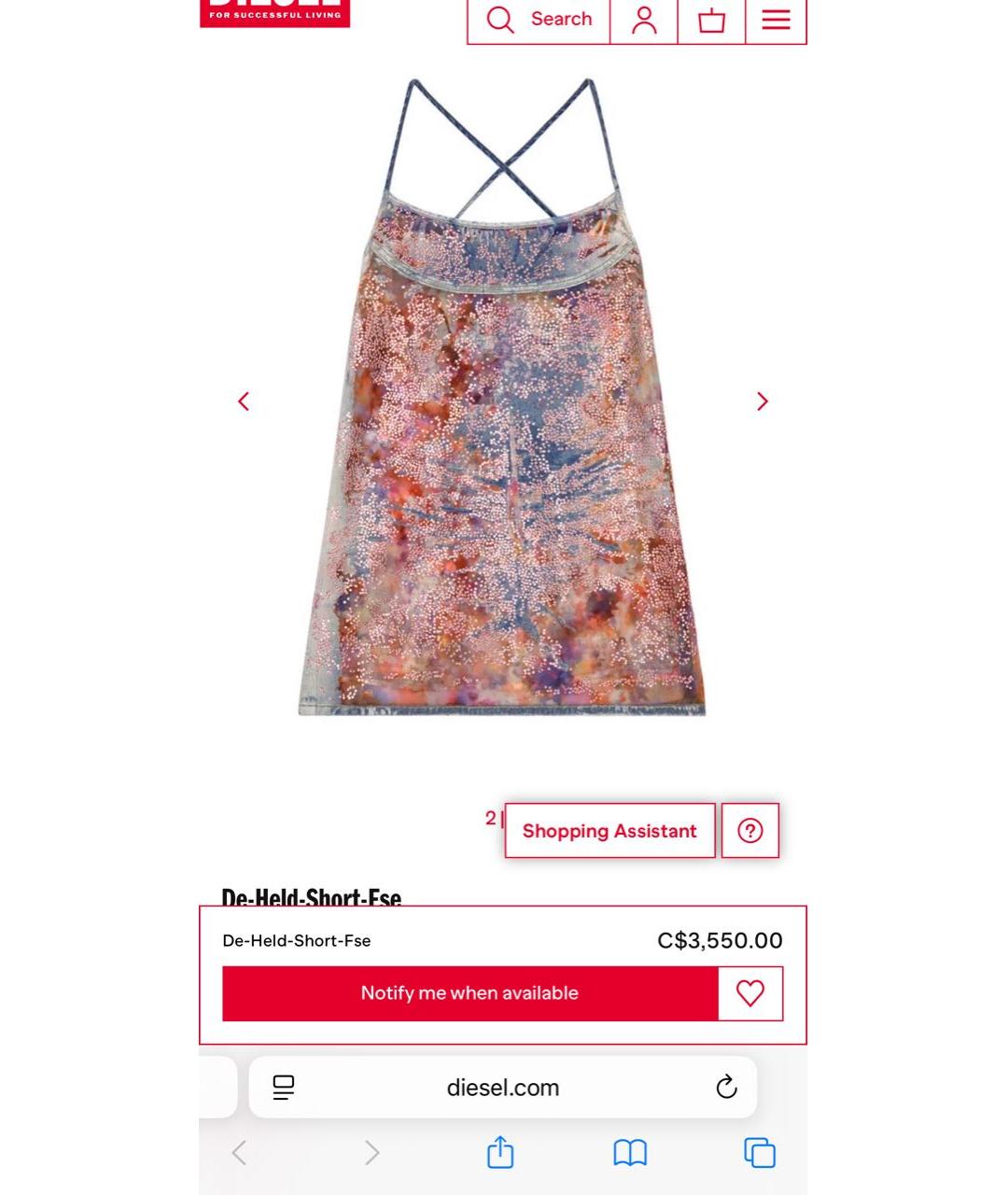The width and height of the screenshot is (1008, 1195).
Task: Add the dress to wishlist
Action: pos(750,993)
